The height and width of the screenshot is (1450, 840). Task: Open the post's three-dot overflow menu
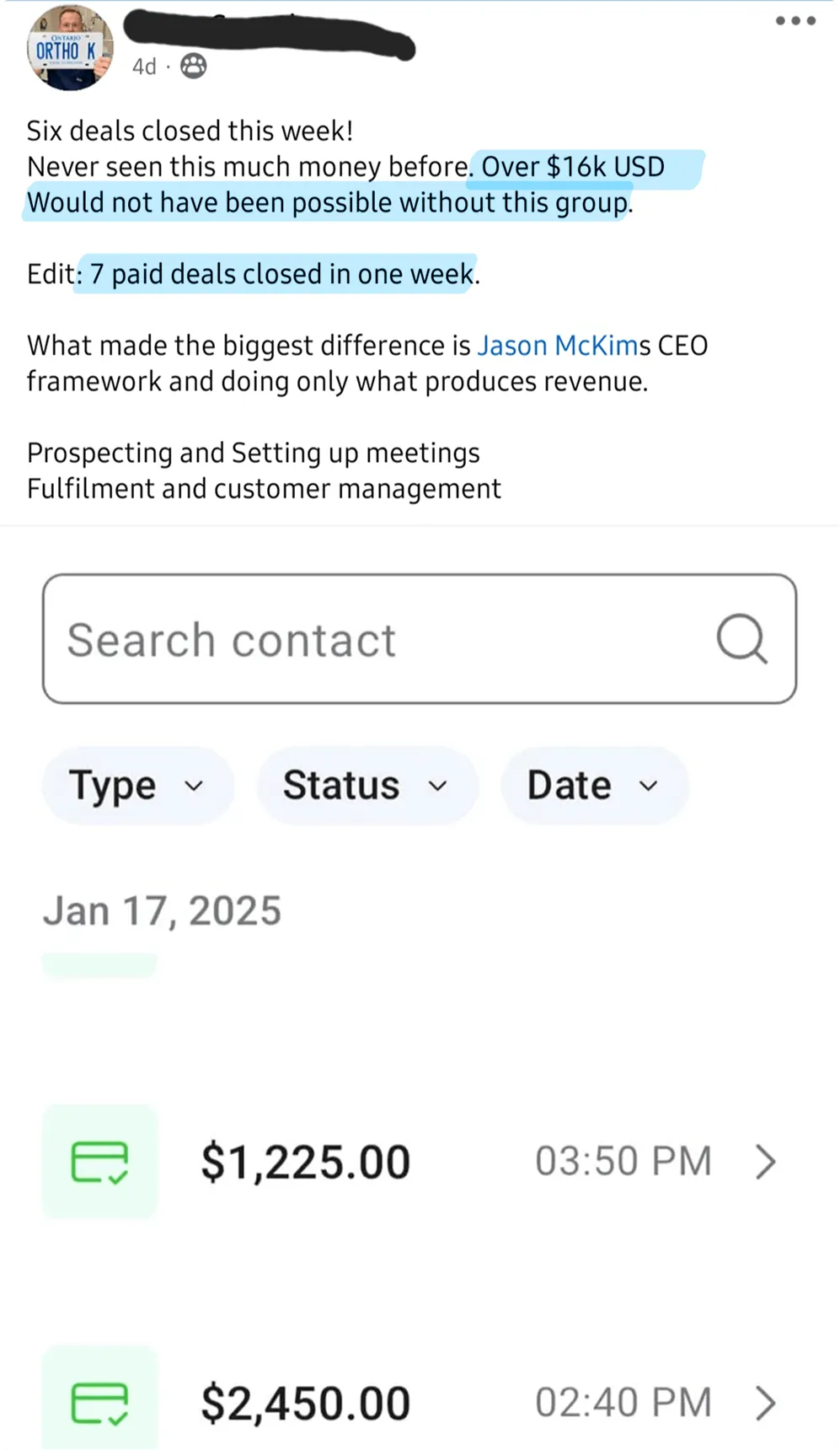click(795, 21)
